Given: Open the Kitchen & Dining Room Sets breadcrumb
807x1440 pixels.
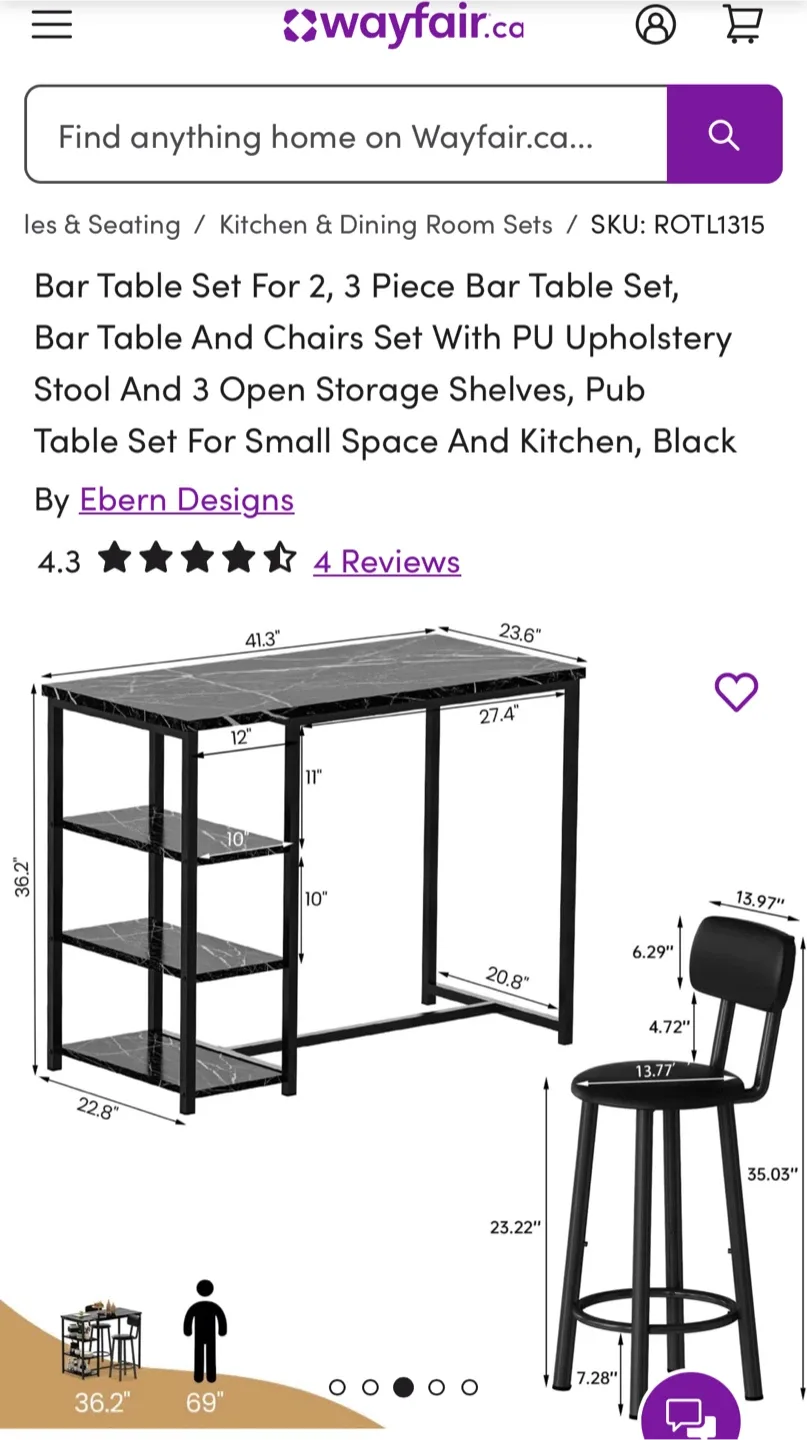Looking at the screenshot, I should [x=384, y=224].
